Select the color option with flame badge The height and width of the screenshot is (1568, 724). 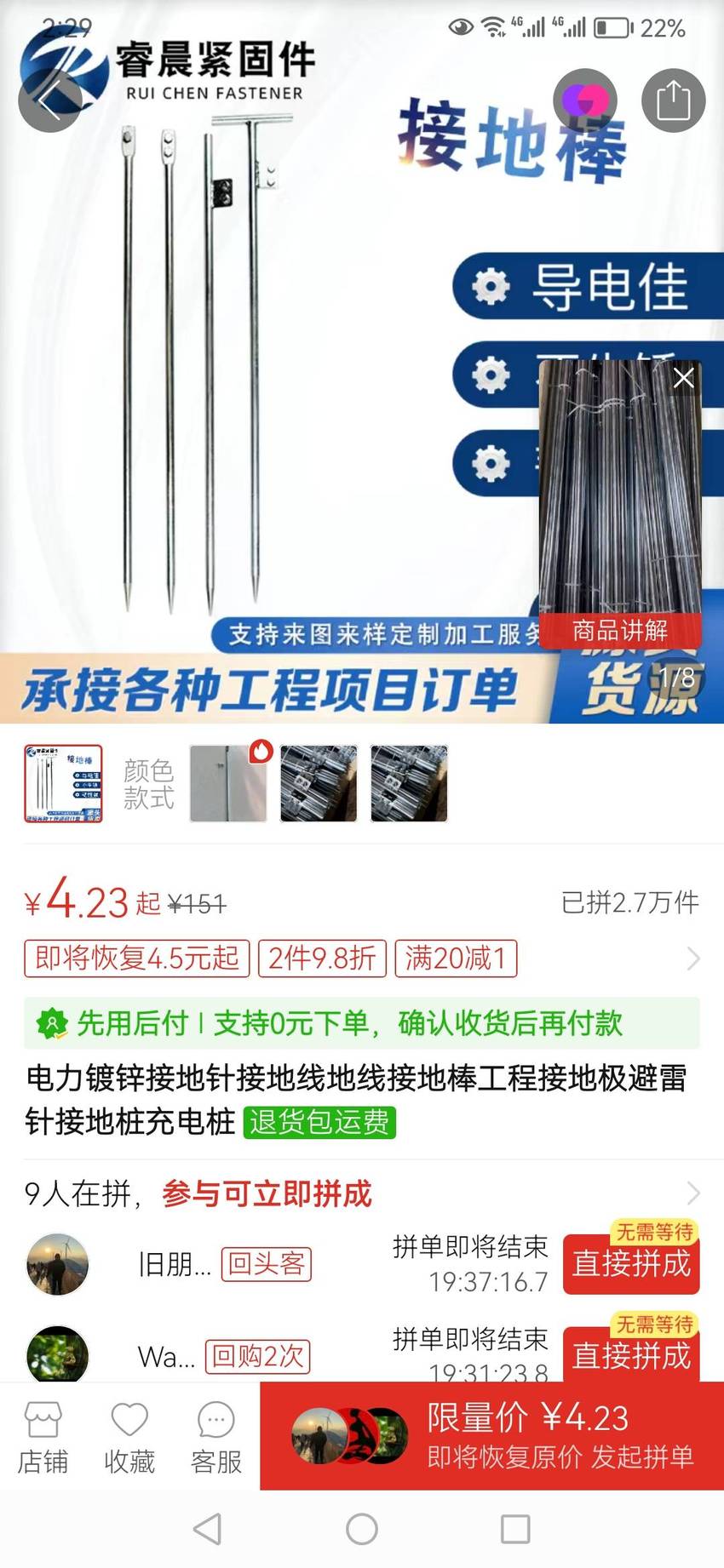[228, 783]
